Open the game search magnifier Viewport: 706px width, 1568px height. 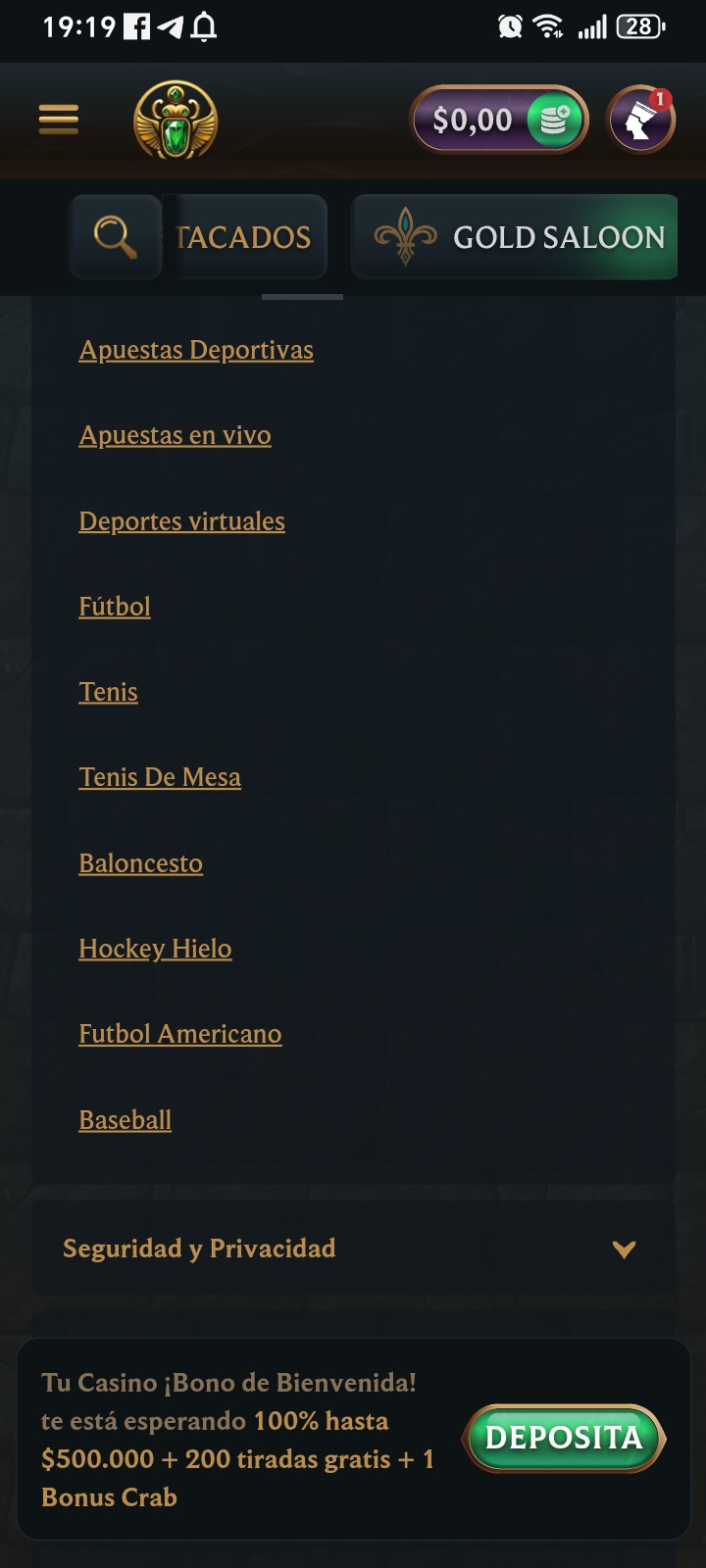click(x=116, y=237)
